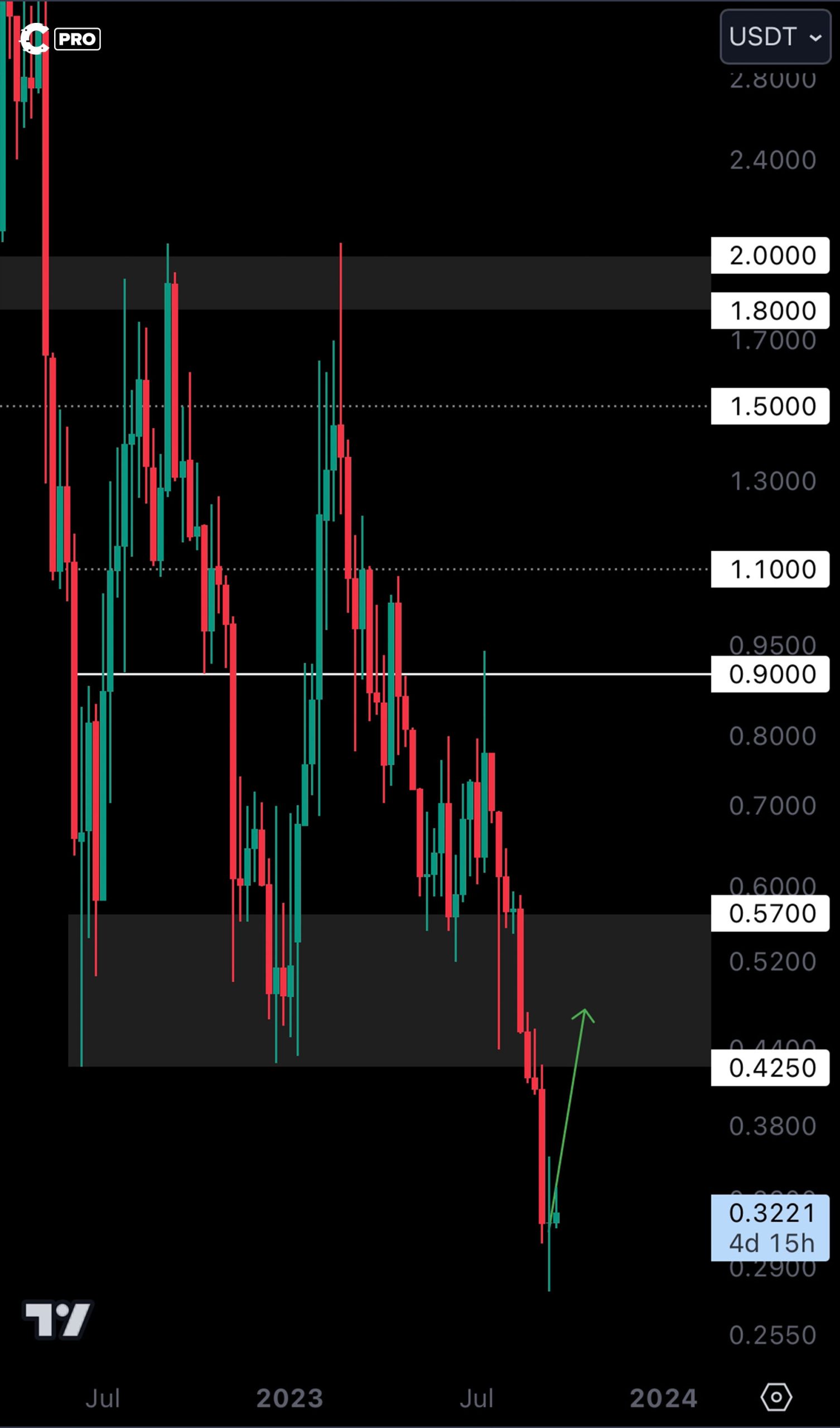Click the 1.5000 dotted line price label
Viewport: 840px width, 1428px height.
(769, 406)
